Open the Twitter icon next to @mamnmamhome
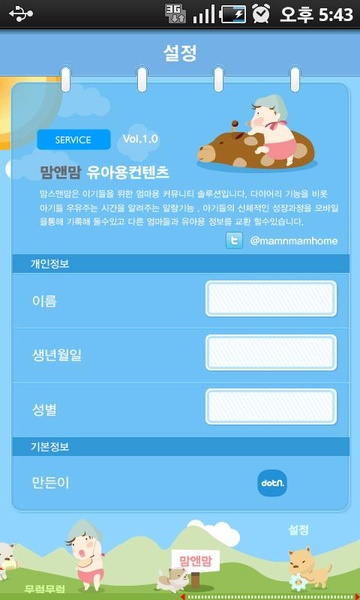 234,241
